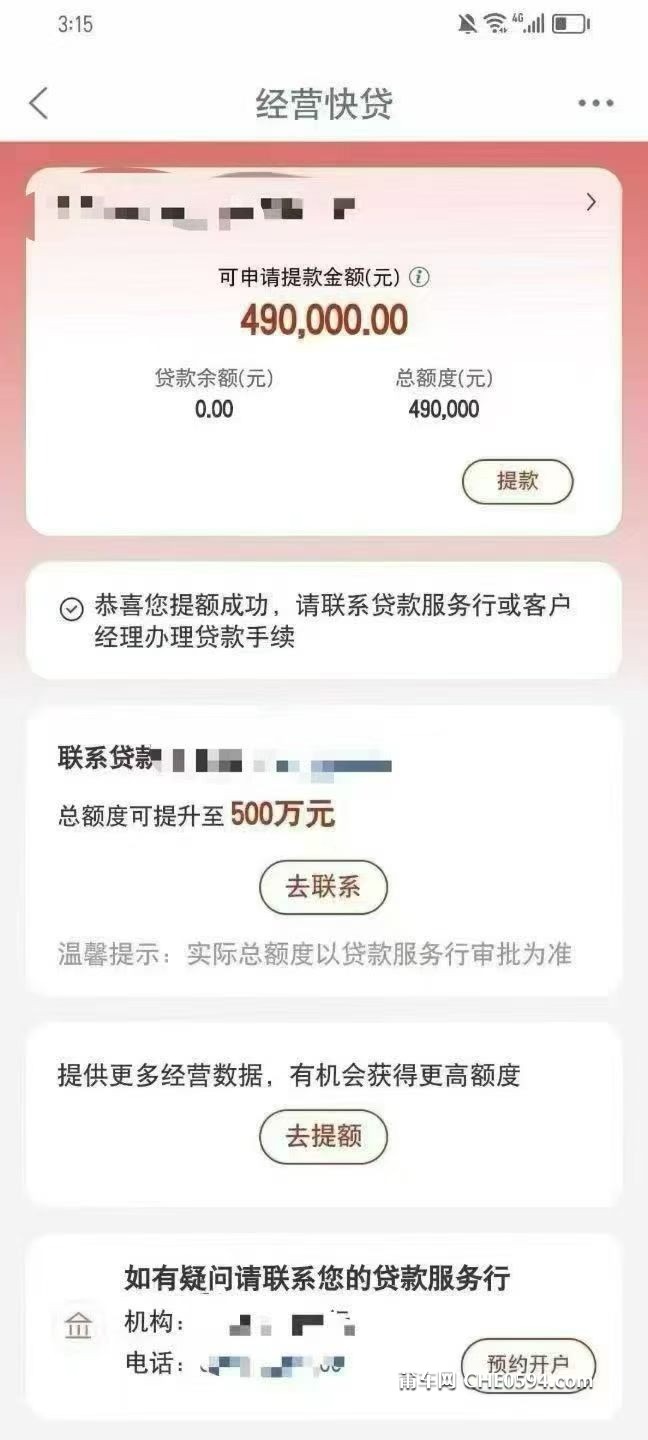Viewport: 648px width, 1440px height.
Task: Open the info icon beside 可申请提款金额
Action: coord(421,278)
